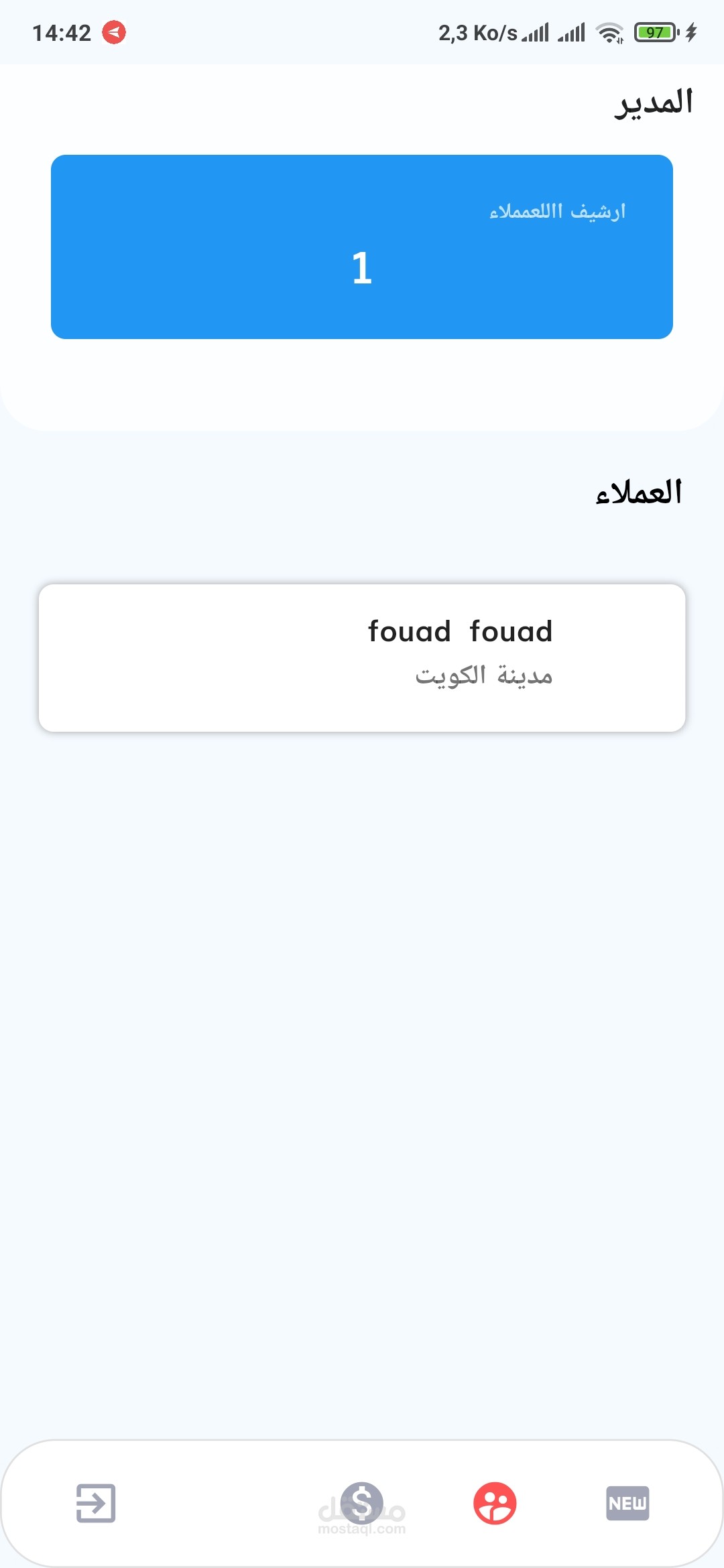Open the fouad fouad customer card
The image size is (724, 1568).
(362, 657)
